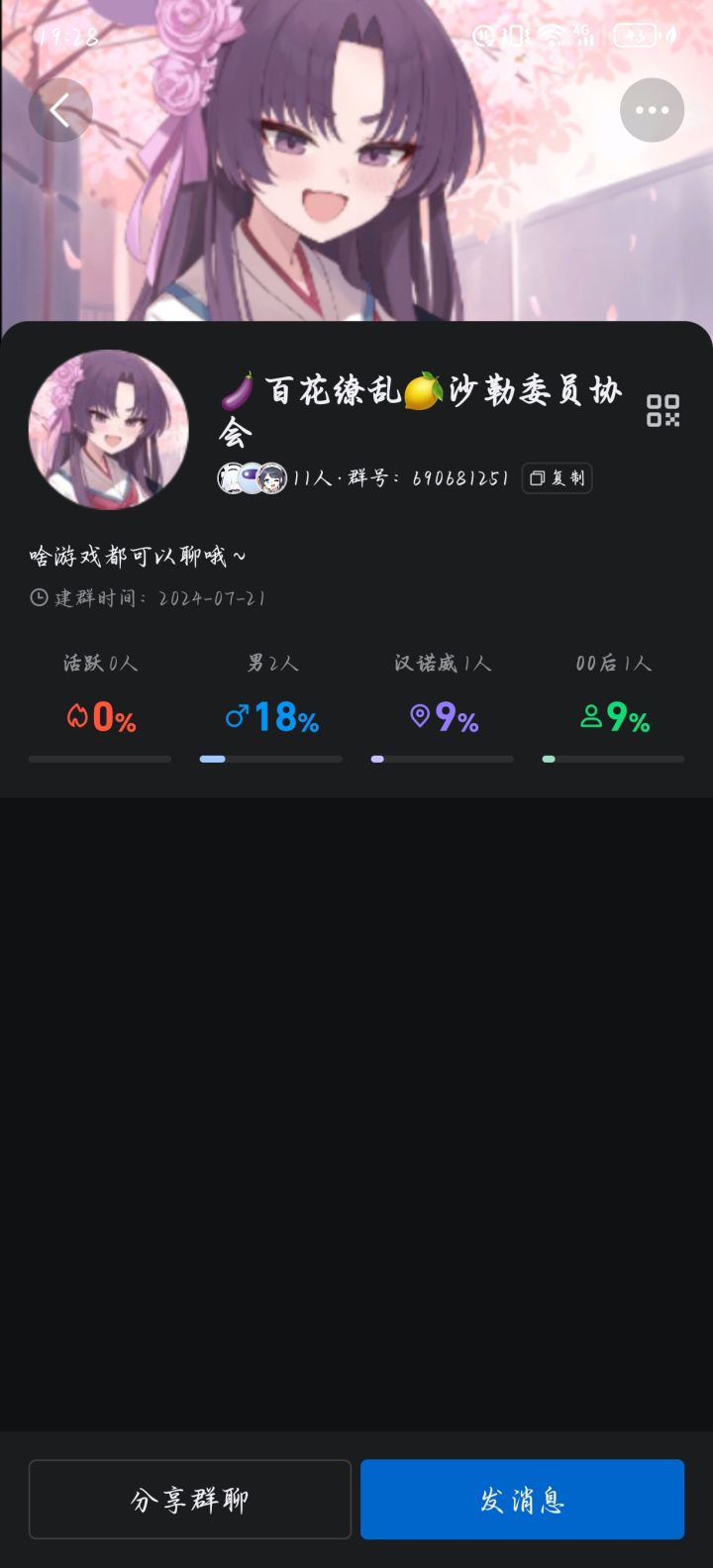Image resolution: width=713 pixels, height=1568 pixels.
Task: Tap the copy icon next to 复制
Action: point(538,478)
